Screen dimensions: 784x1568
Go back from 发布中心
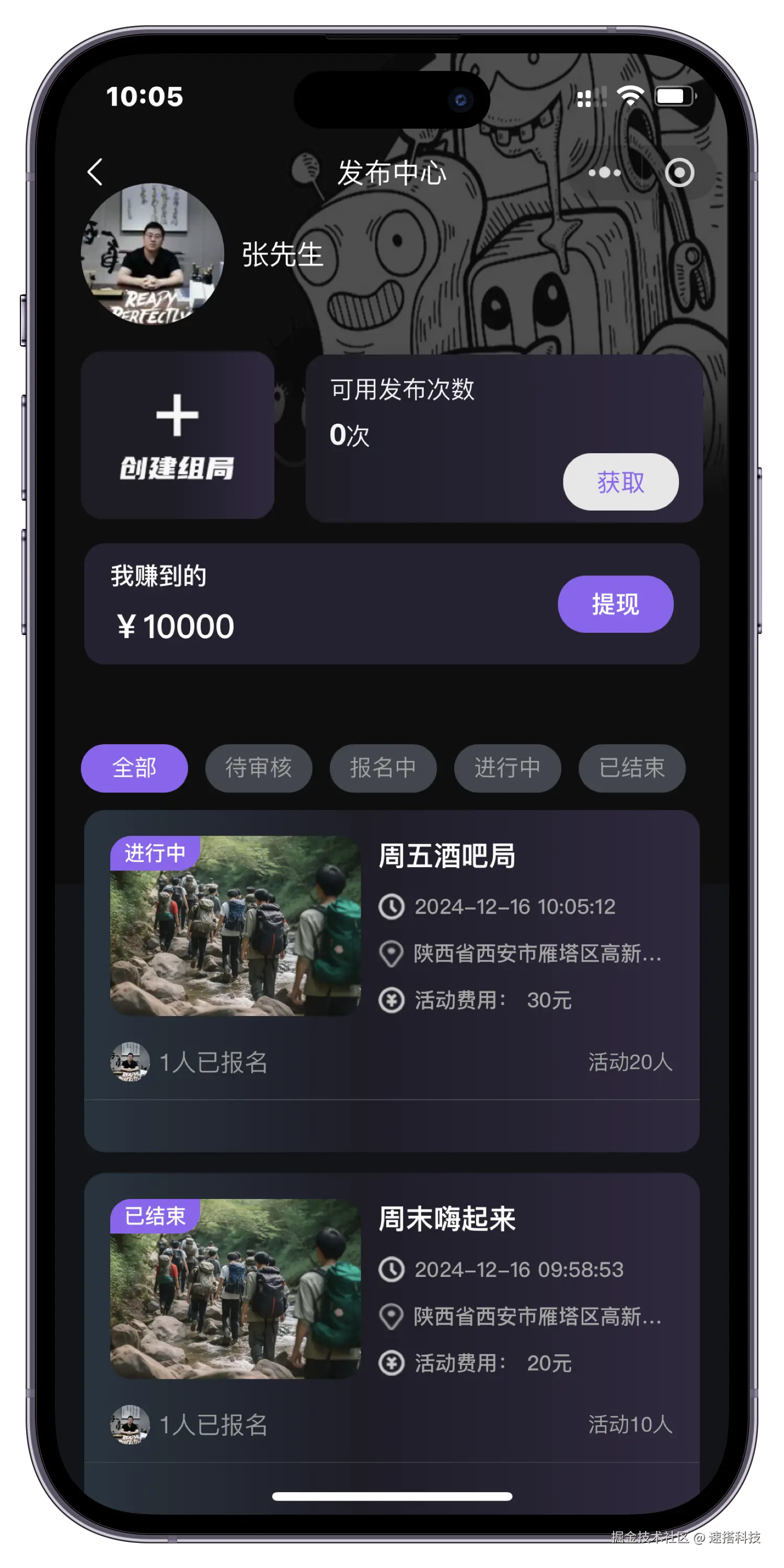[95, 172]
